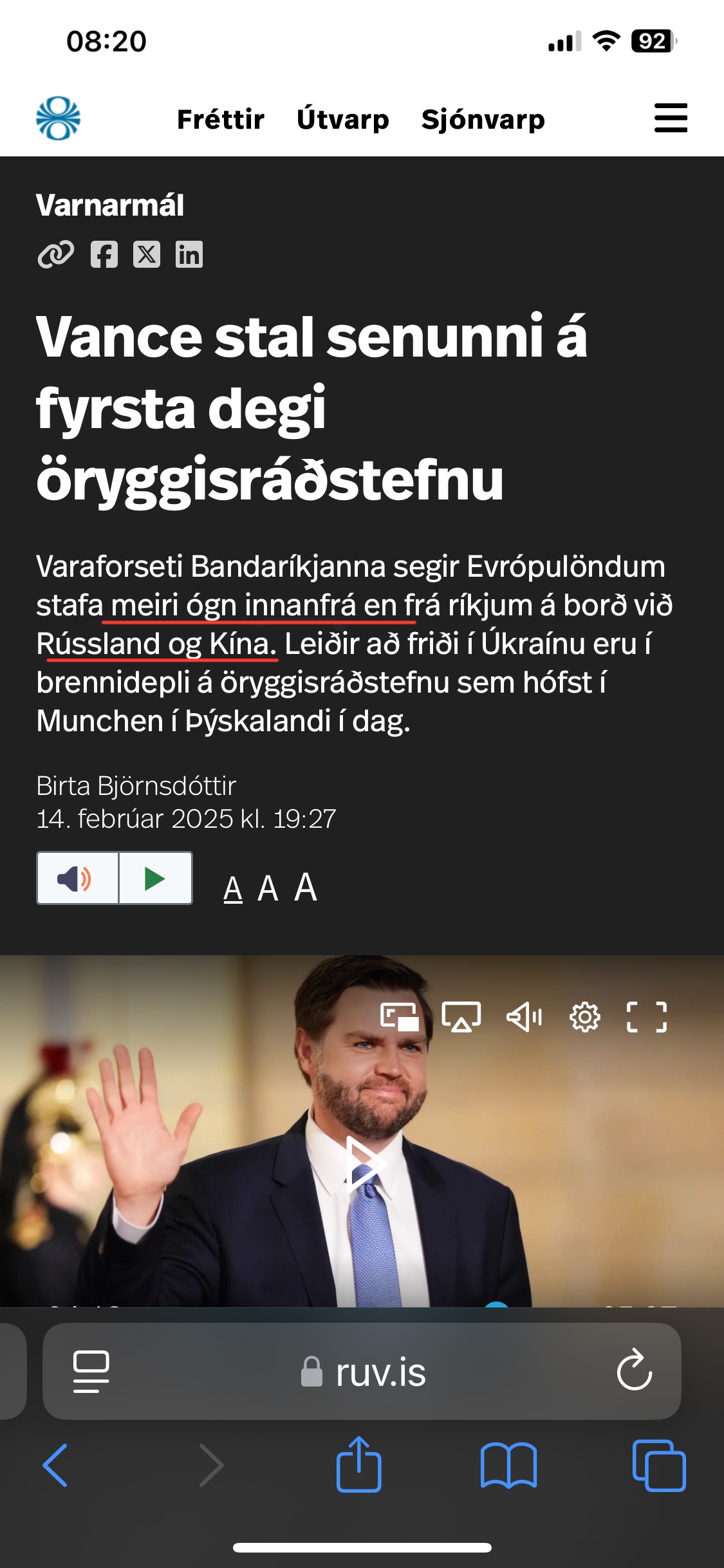Enter fullscreen video mode
724x1568 pixels.
pos(646,1017)
